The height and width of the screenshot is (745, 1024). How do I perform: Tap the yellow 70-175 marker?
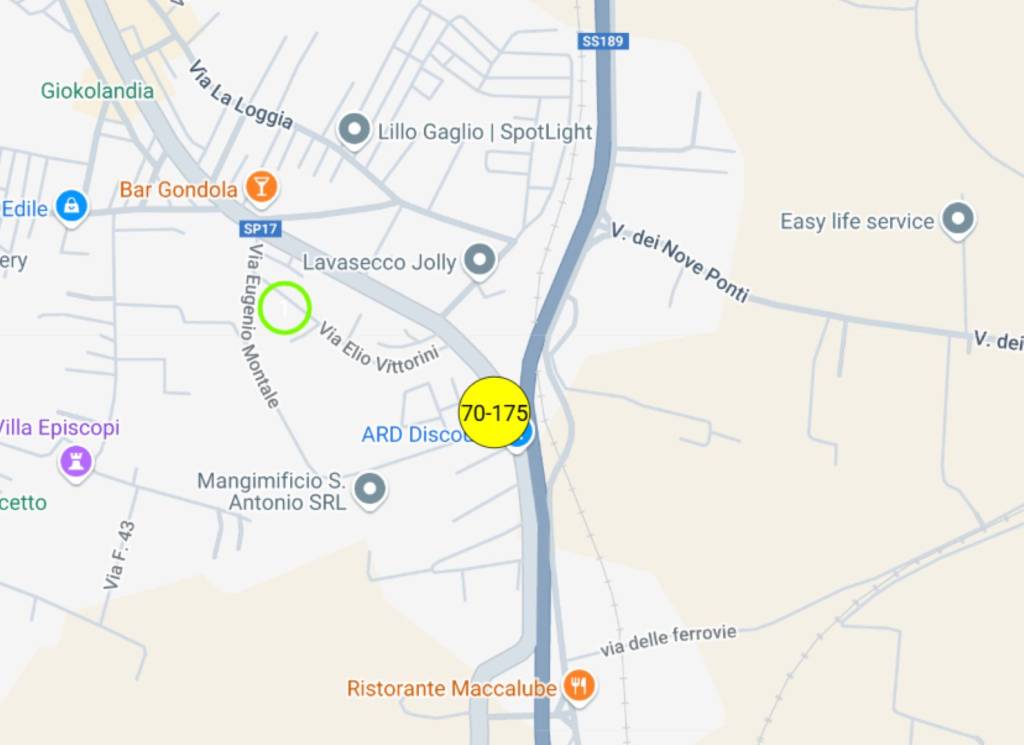pos(494,412)
